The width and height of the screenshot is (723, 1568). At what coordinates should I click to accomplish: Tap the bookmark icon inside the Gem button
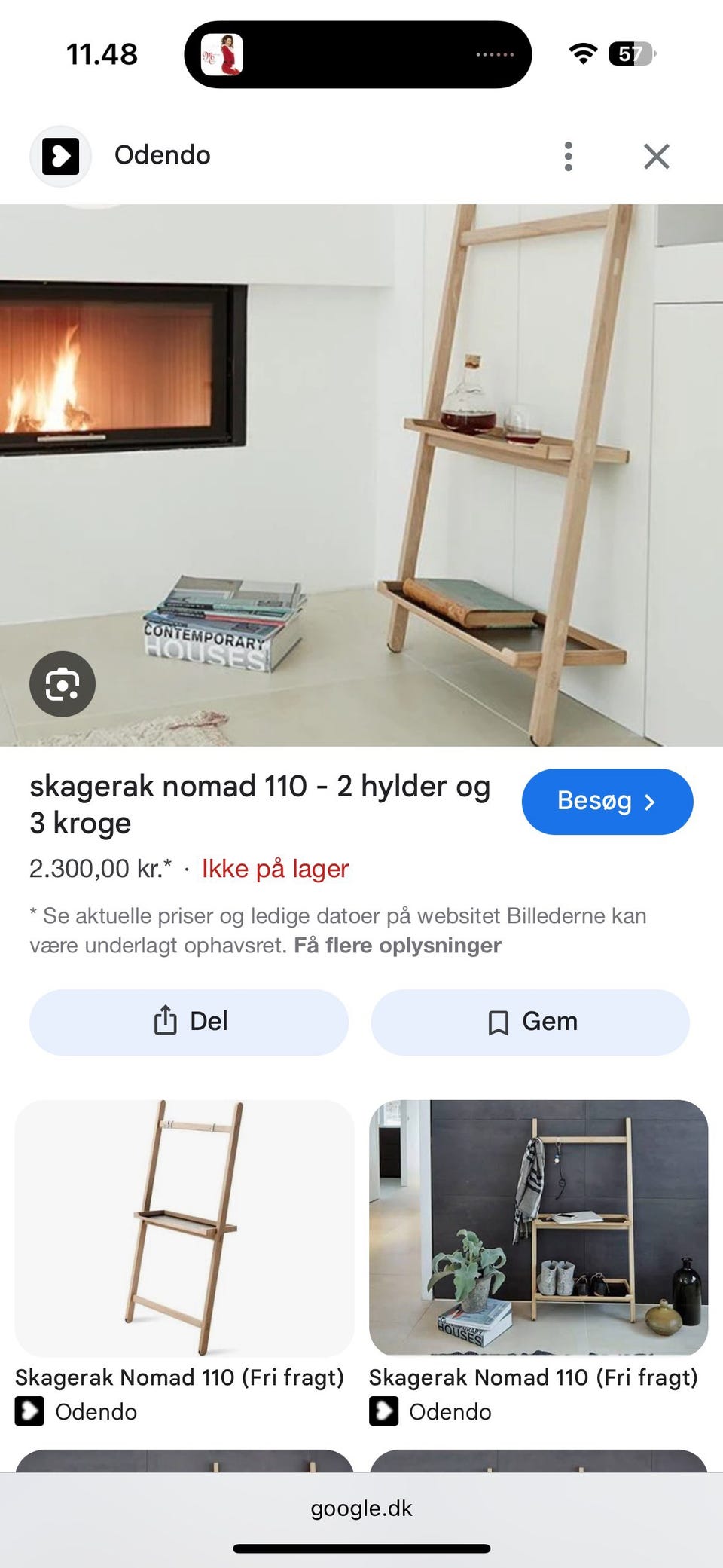(499, 1022)
